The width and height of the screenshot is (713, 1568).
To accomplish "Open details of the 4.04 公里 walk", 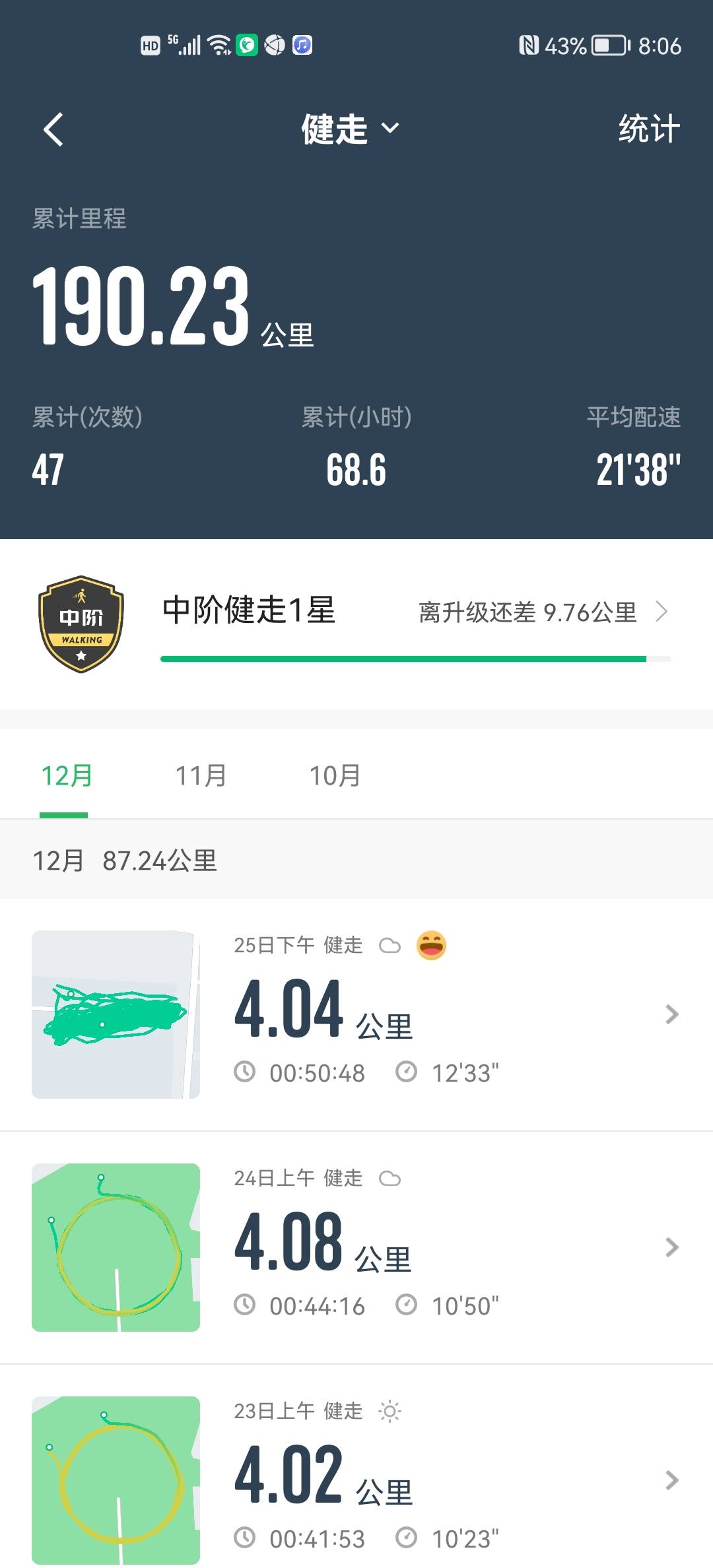I will pyautogui.click(x=671, y=1013).
